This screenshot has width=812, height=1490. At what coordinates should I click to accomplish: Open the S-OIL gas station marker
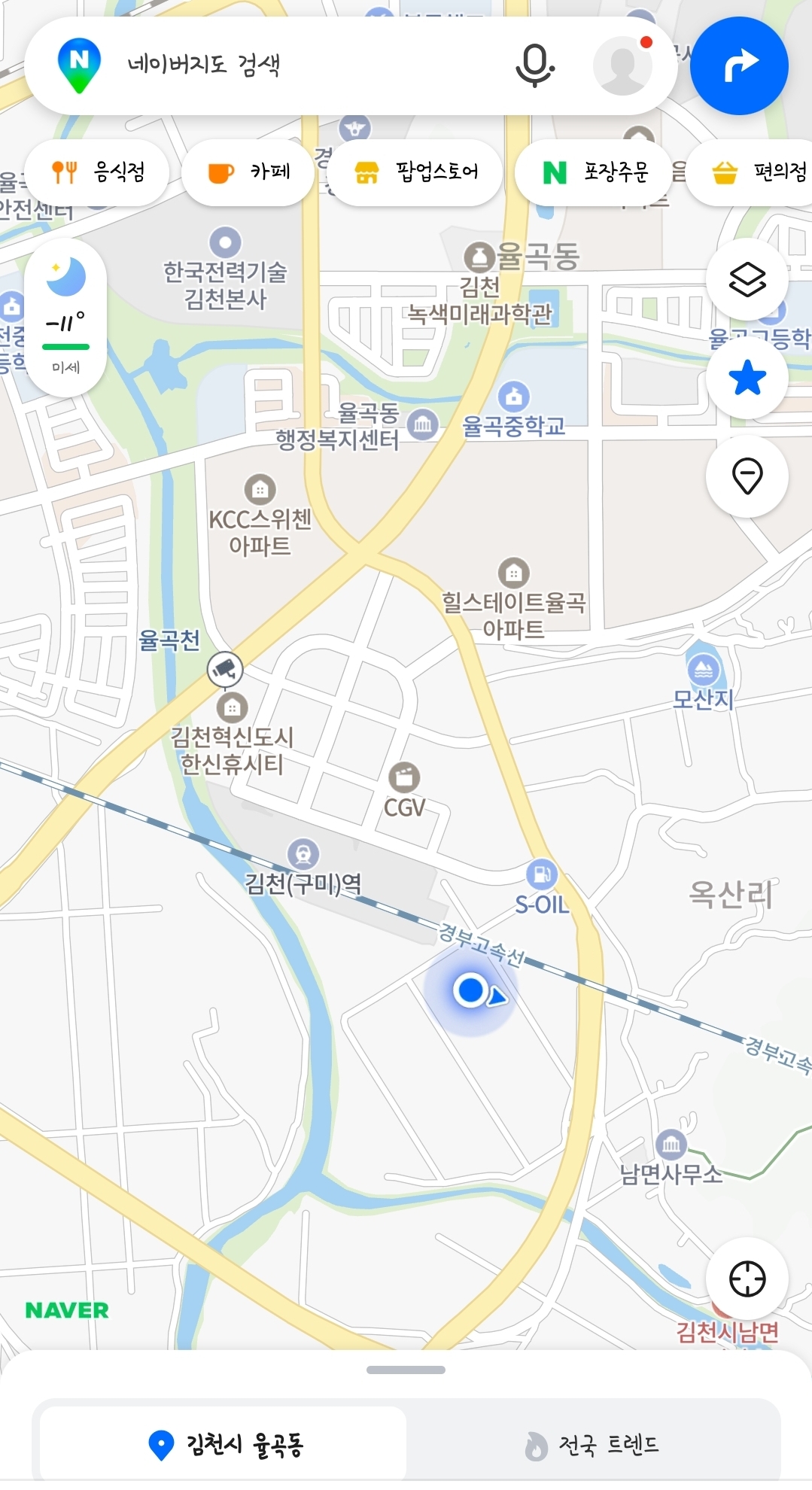pyautogui.click(x=542, y=874)
